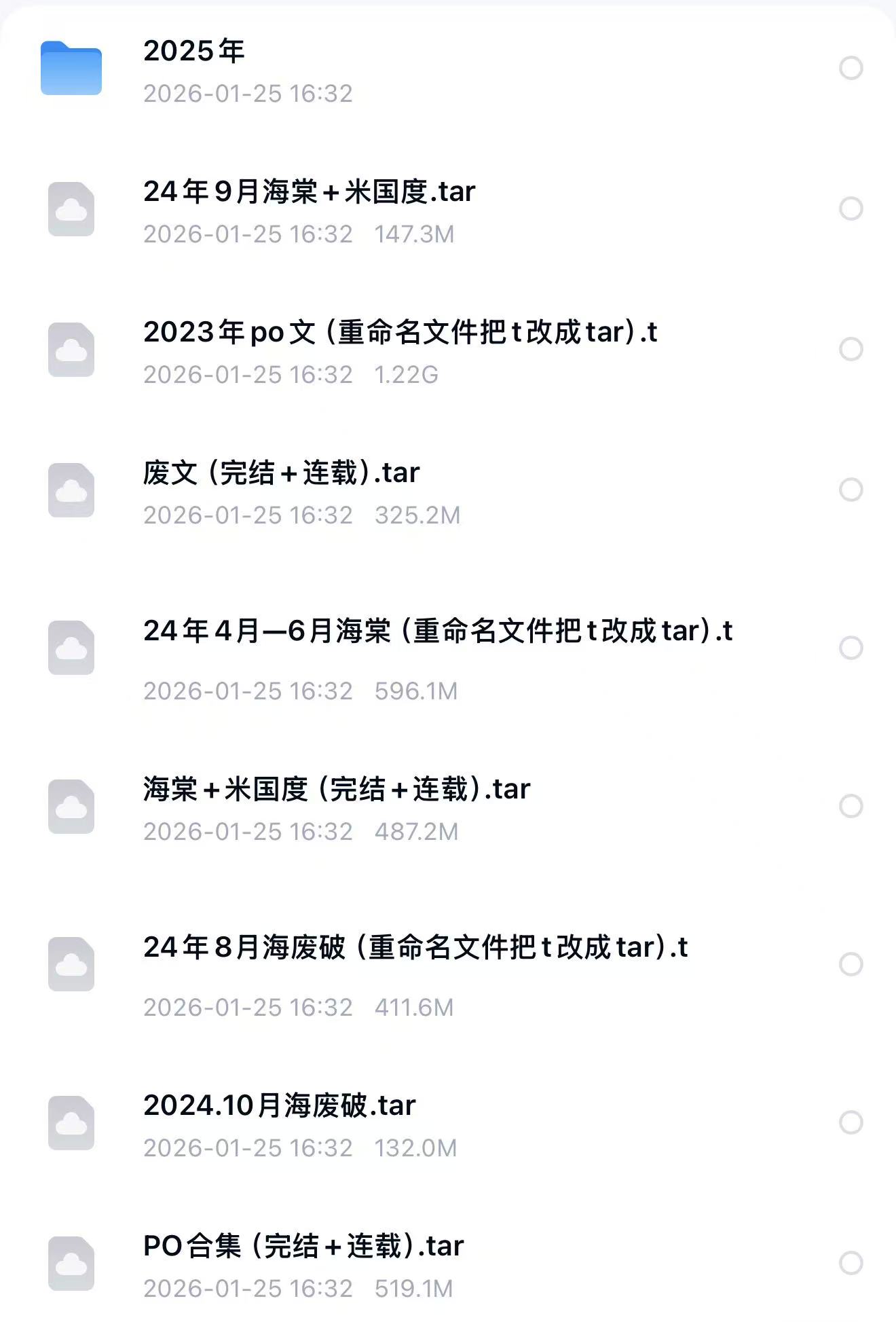Open the file 废文(完结+连载).tar
The width and height of the screenshot is (896, 1322).
[x=281, y=473]
